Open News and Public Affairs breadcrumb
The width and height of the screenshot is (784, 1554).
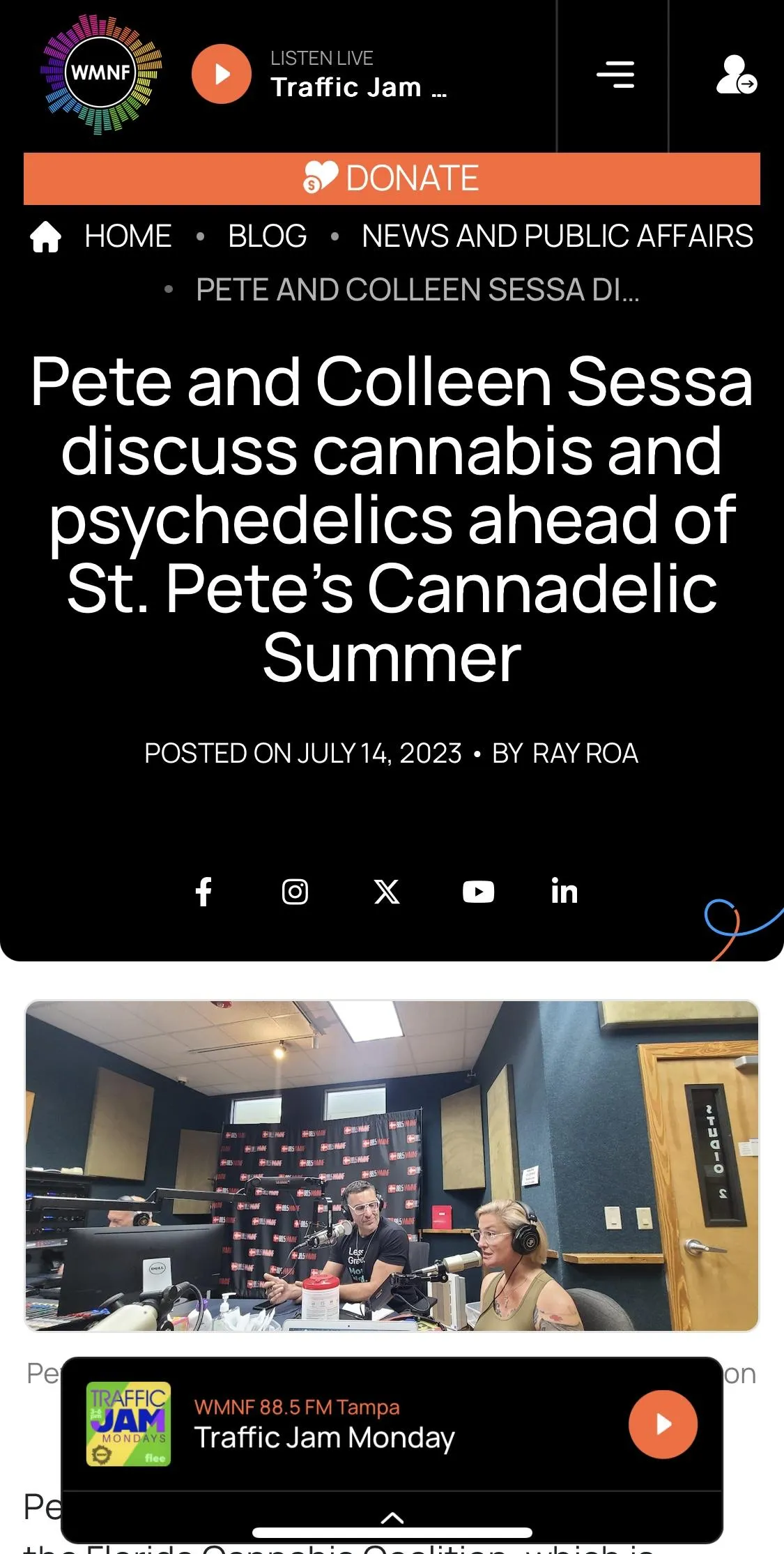pos(557,236)
